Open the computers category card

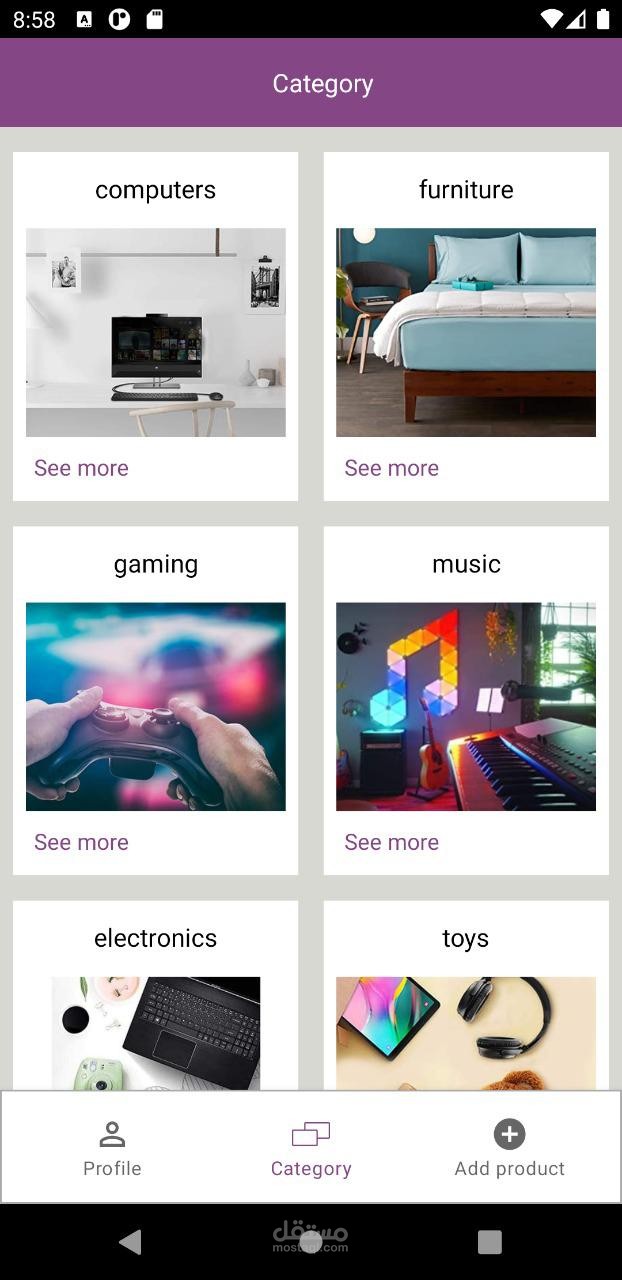155,331
